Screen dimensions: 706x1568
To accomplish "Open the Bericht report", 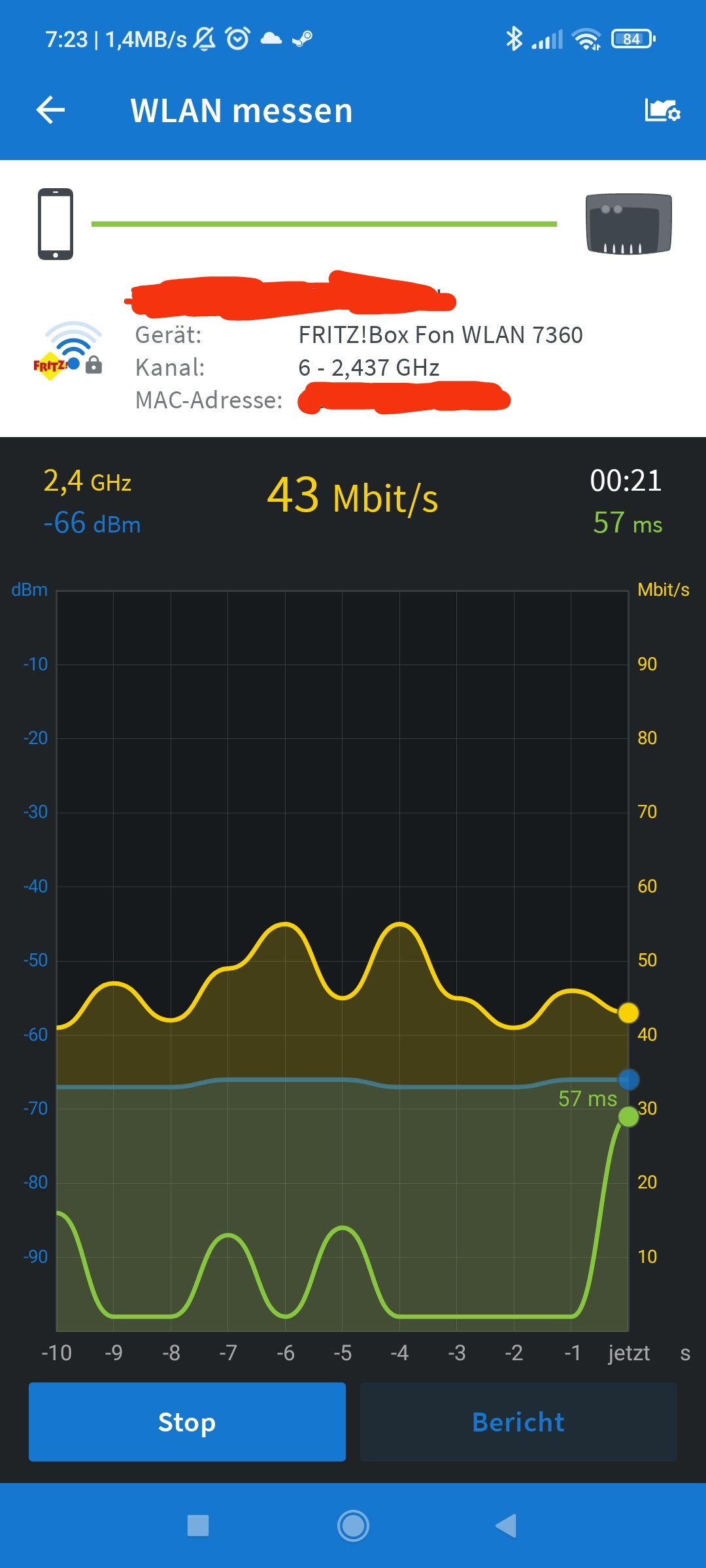I will [x=518, y=1422].
